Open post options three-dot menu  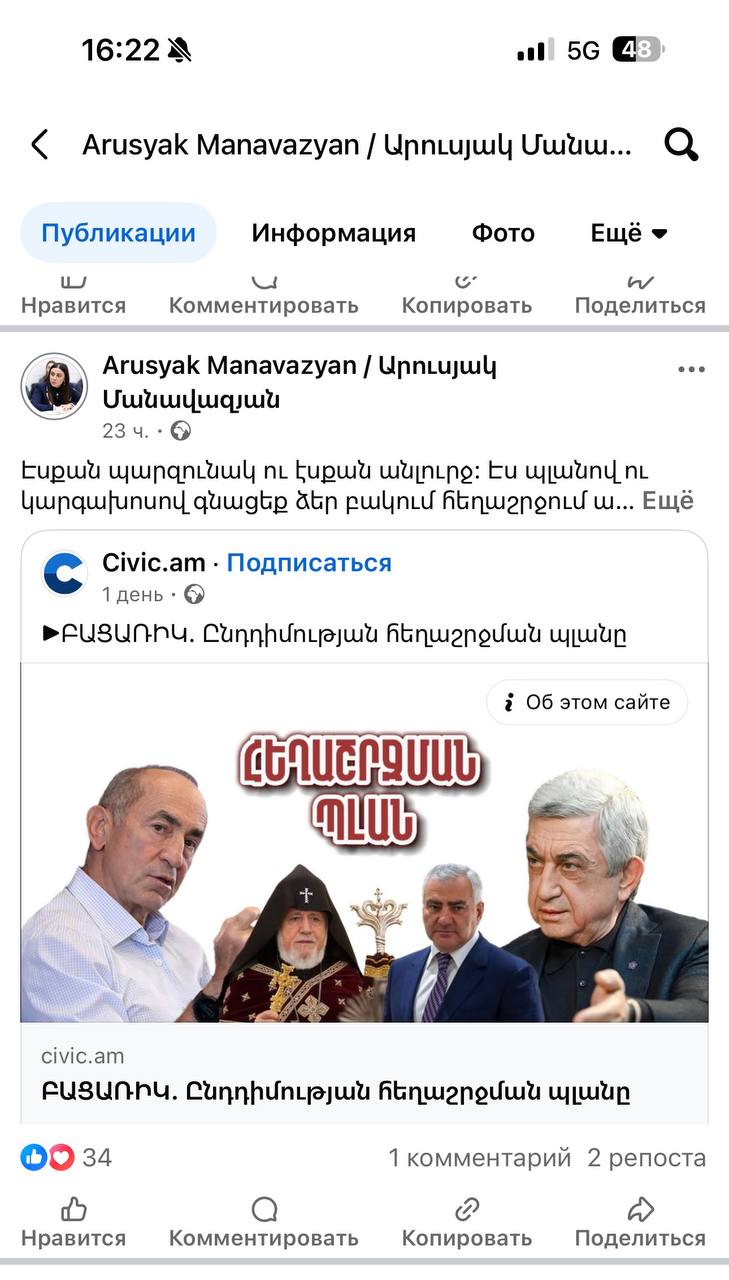pyautogui.click(x=691, y=369)
